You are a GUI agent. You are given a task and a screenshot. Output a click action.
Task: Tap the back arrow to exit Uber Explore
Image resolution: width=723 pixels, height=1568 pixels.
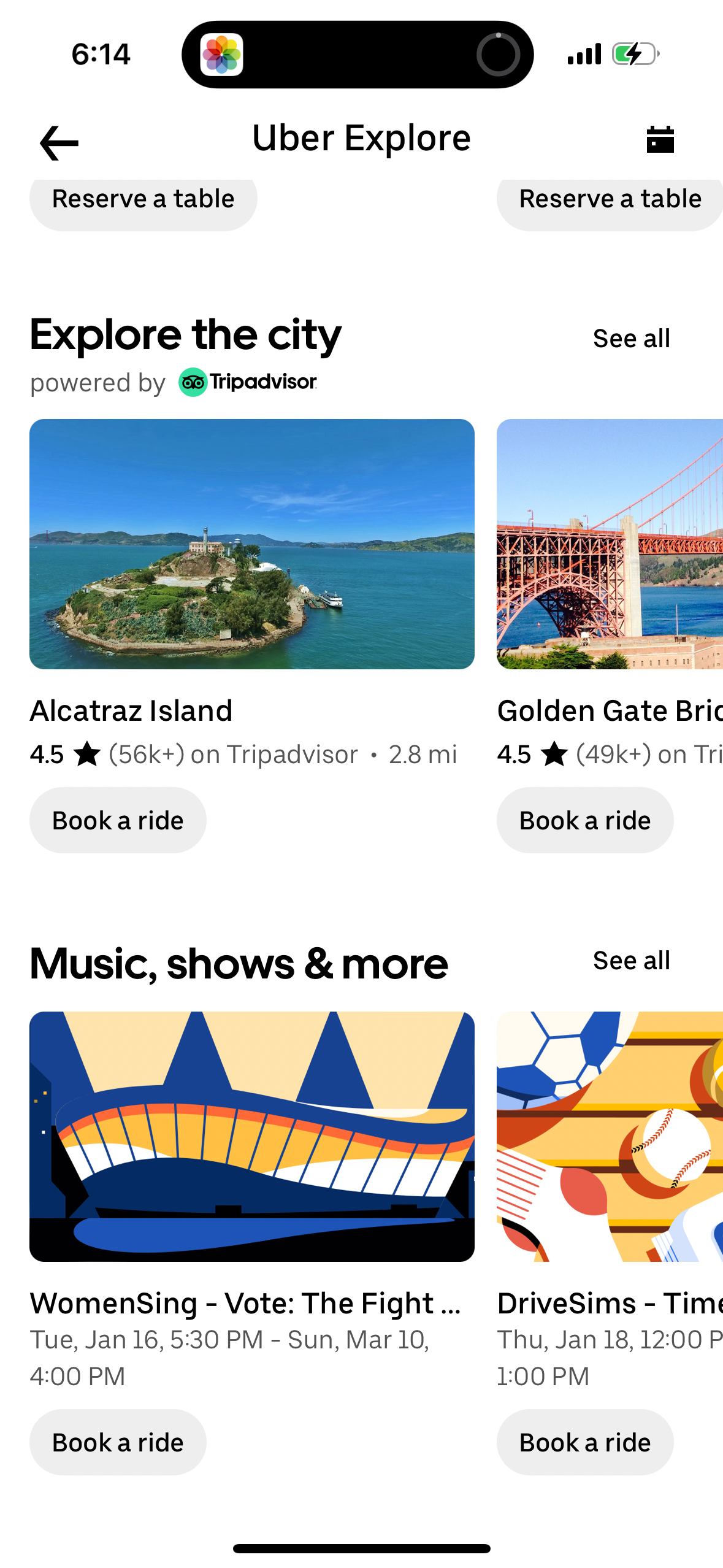pyautogui.click(x=59, y=142)
